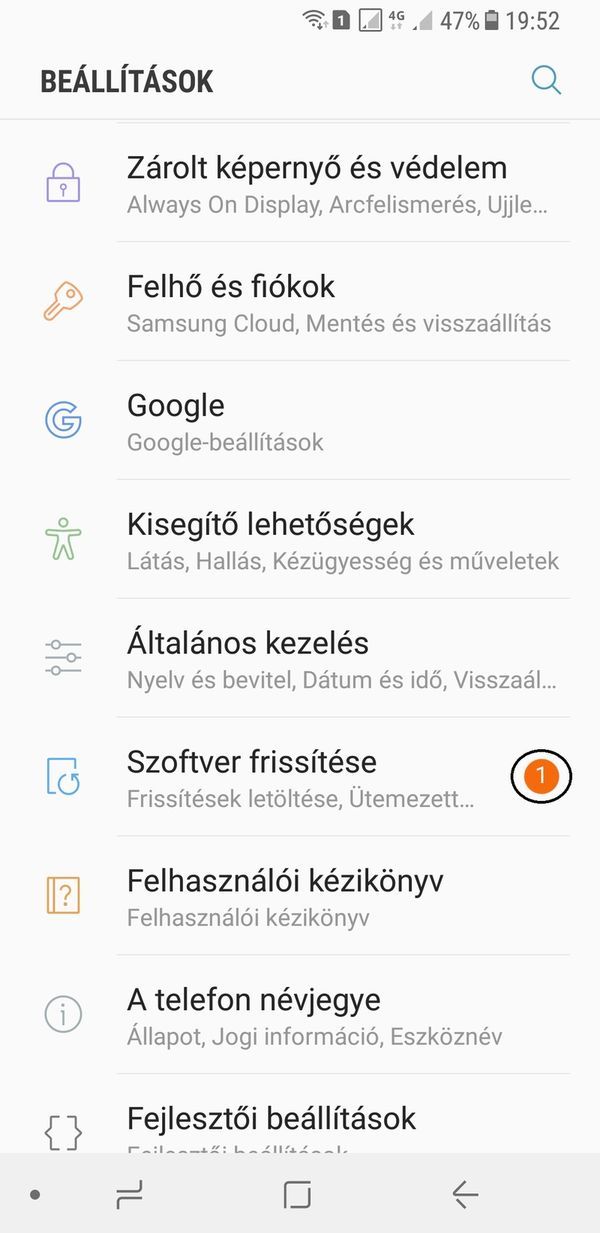Screen dimensions: 600x1233
Task: Open recent apps from navigation bar
Action: 130,1194
